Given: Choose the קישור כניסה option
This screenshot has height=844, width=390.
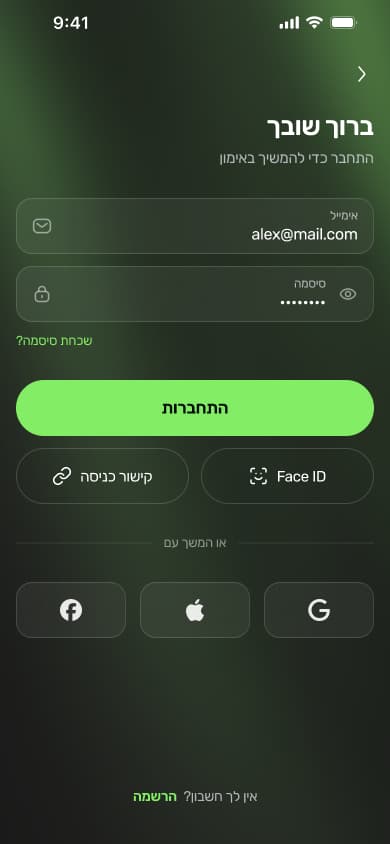Looking at the screenshot, I should coord(102,476).
